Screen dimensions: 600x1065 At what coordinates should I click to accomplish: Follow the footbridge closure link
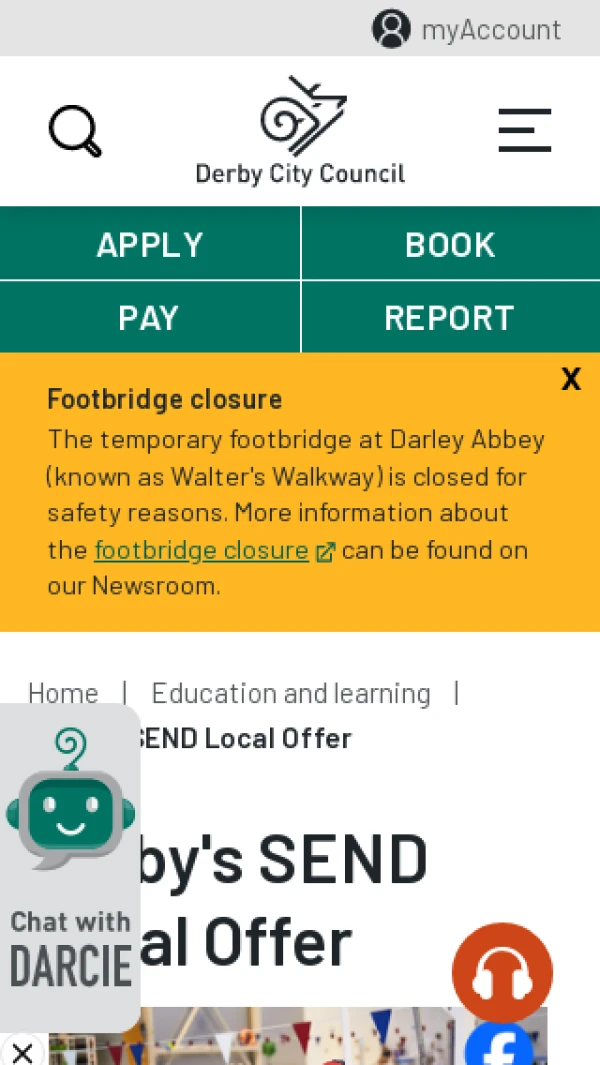(x=201, y=550)
